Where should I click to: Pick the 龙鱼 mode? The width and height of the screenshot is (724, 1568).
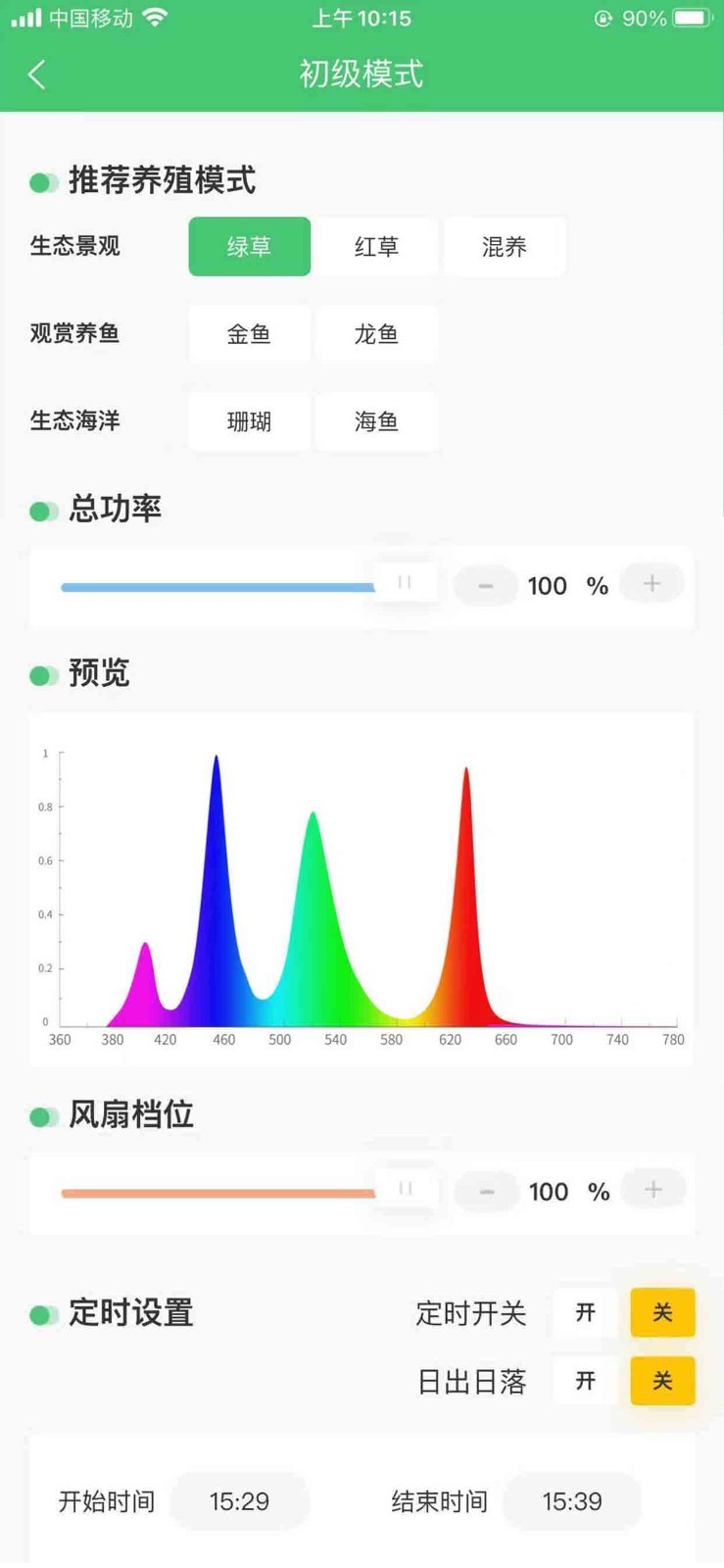[376, 334]
